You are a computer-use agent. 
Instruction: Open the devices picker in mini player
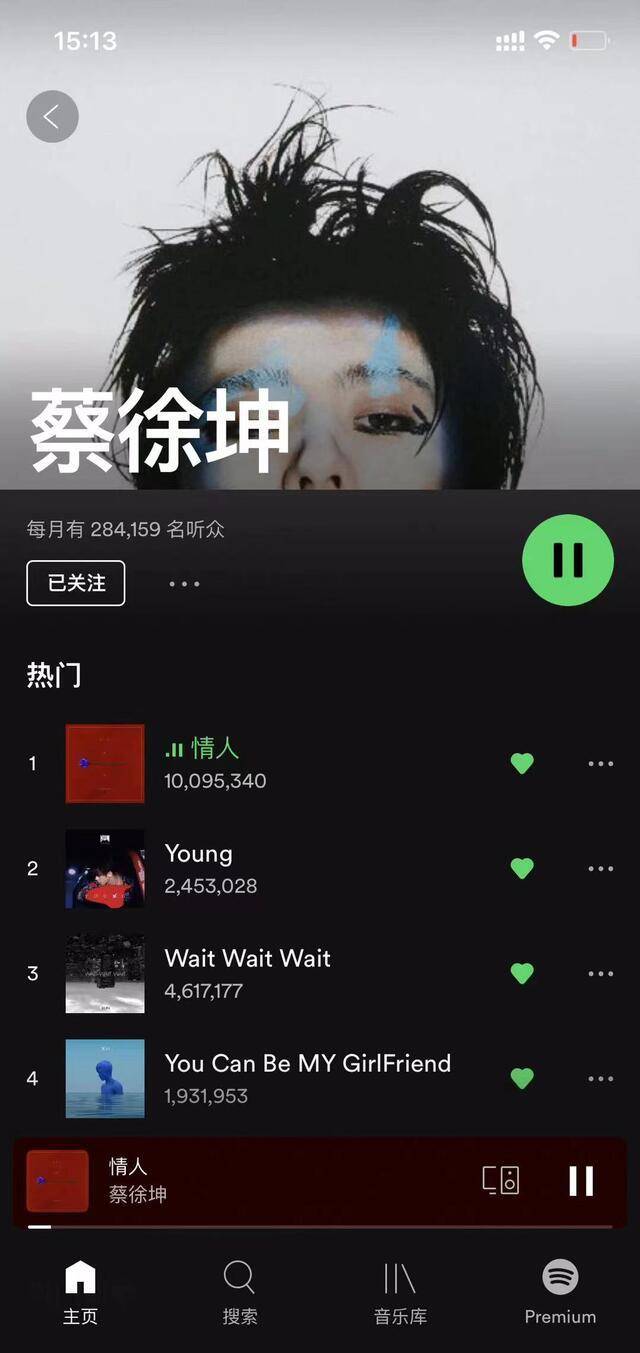(x=501, y=1181)
